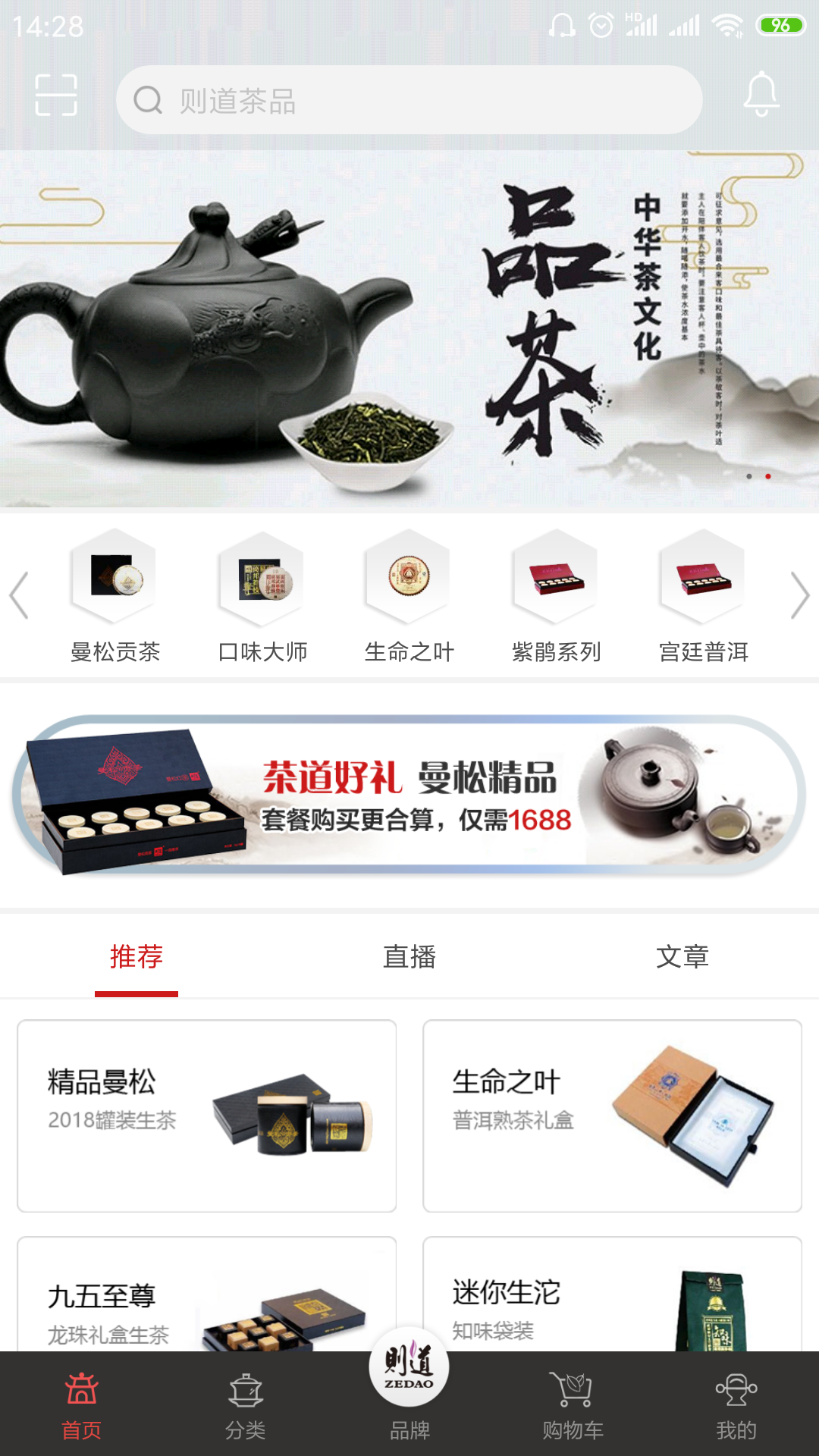Viewport: 819px width, 1456px height.
Task: Open the 茶道好礼 曼松精品 promo banner
Action: pos(409,795)
